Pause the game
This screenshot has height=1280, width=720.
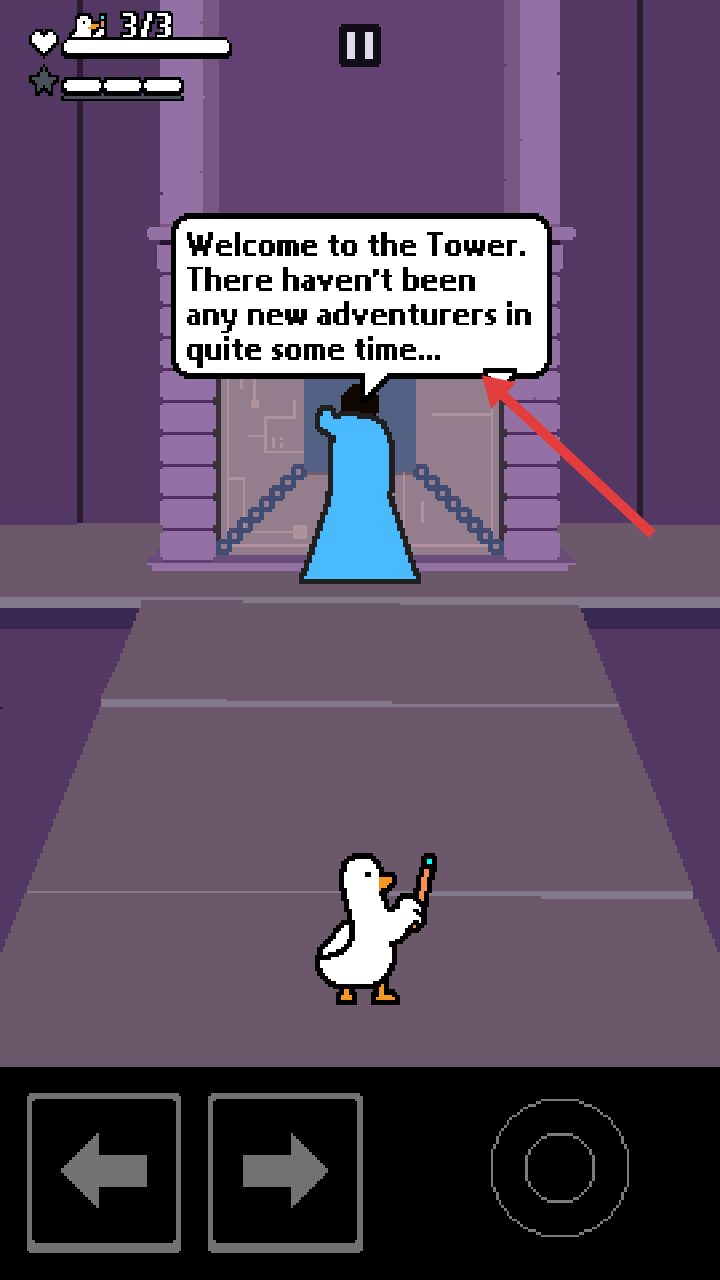pos(360,46)
